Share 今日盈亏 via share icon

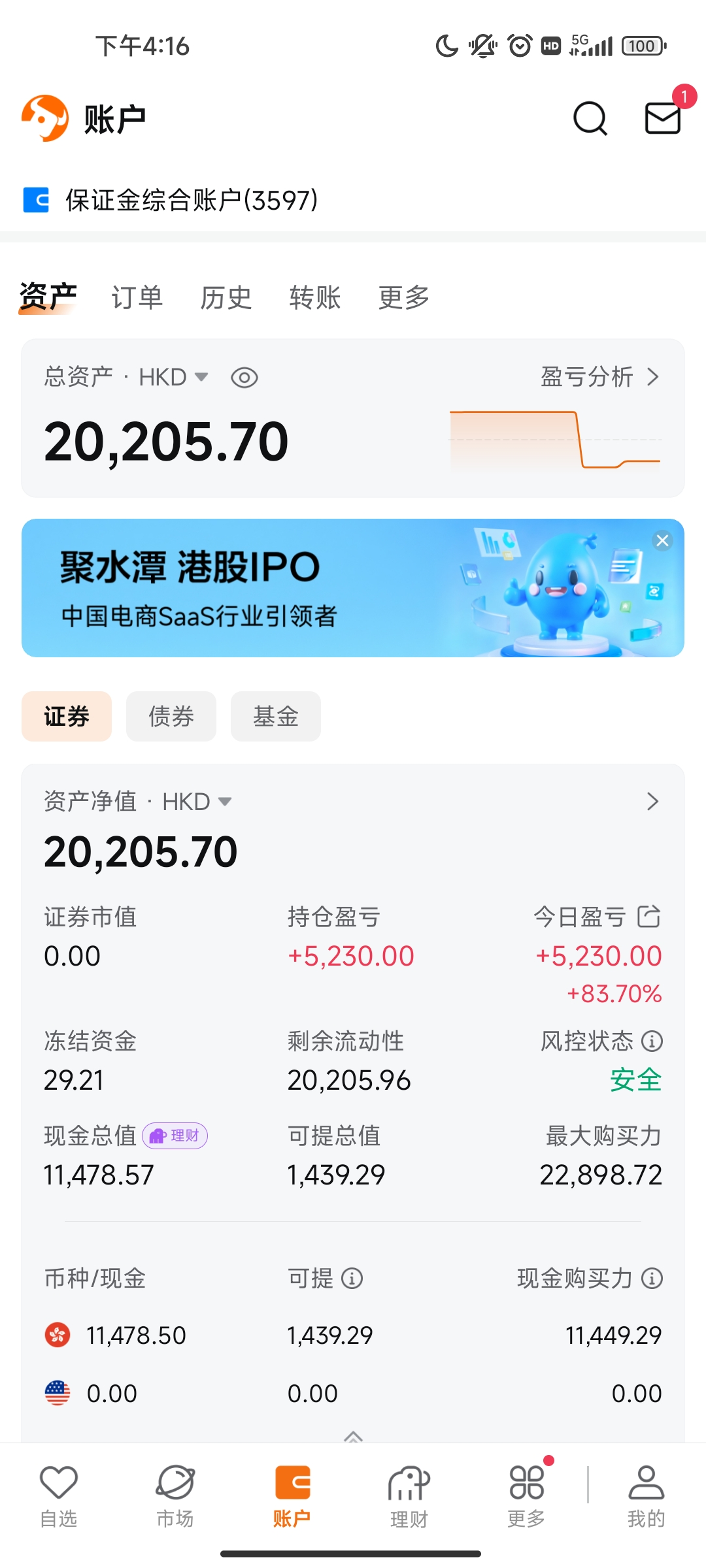[x=649, y=917]
